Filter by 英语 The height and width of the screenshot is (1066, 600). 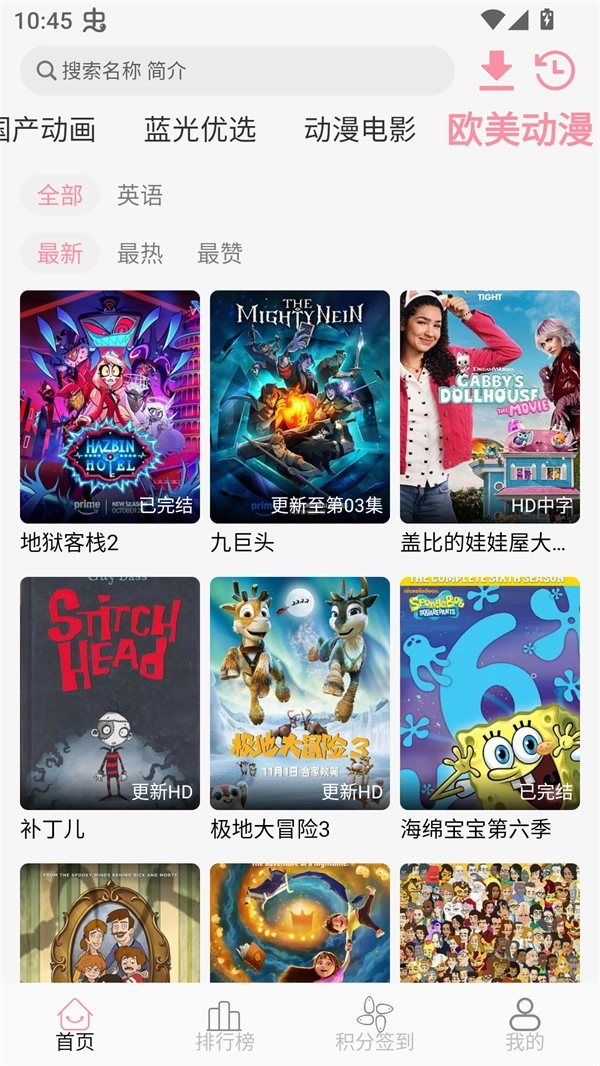140,195
